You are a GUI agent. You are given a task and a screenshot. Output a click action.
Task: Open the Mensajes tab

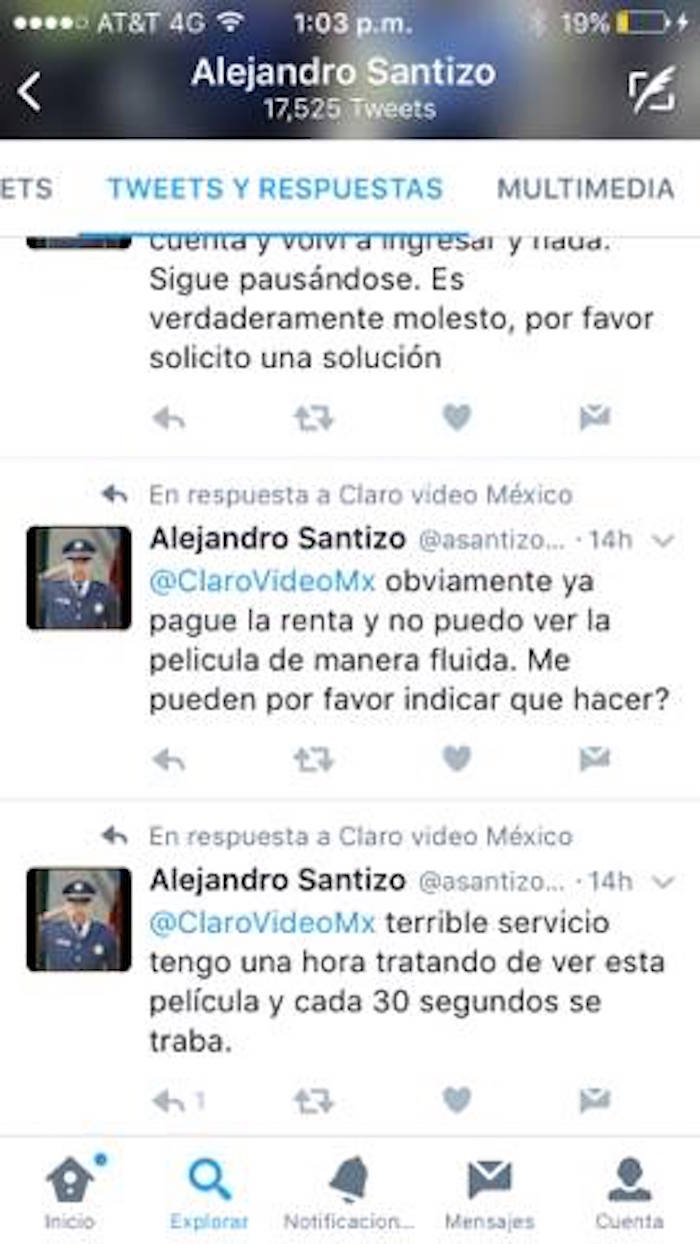(x=490, y=1192)
